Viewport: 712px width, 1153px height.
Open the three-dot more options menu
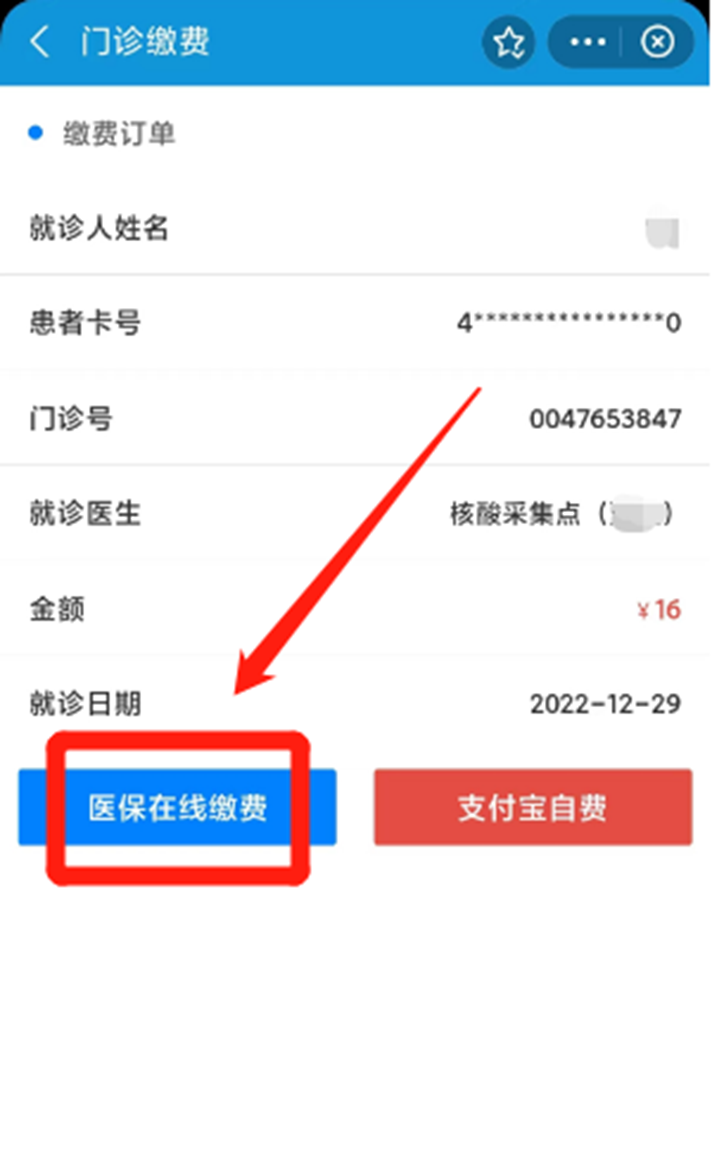pos(588,42)
